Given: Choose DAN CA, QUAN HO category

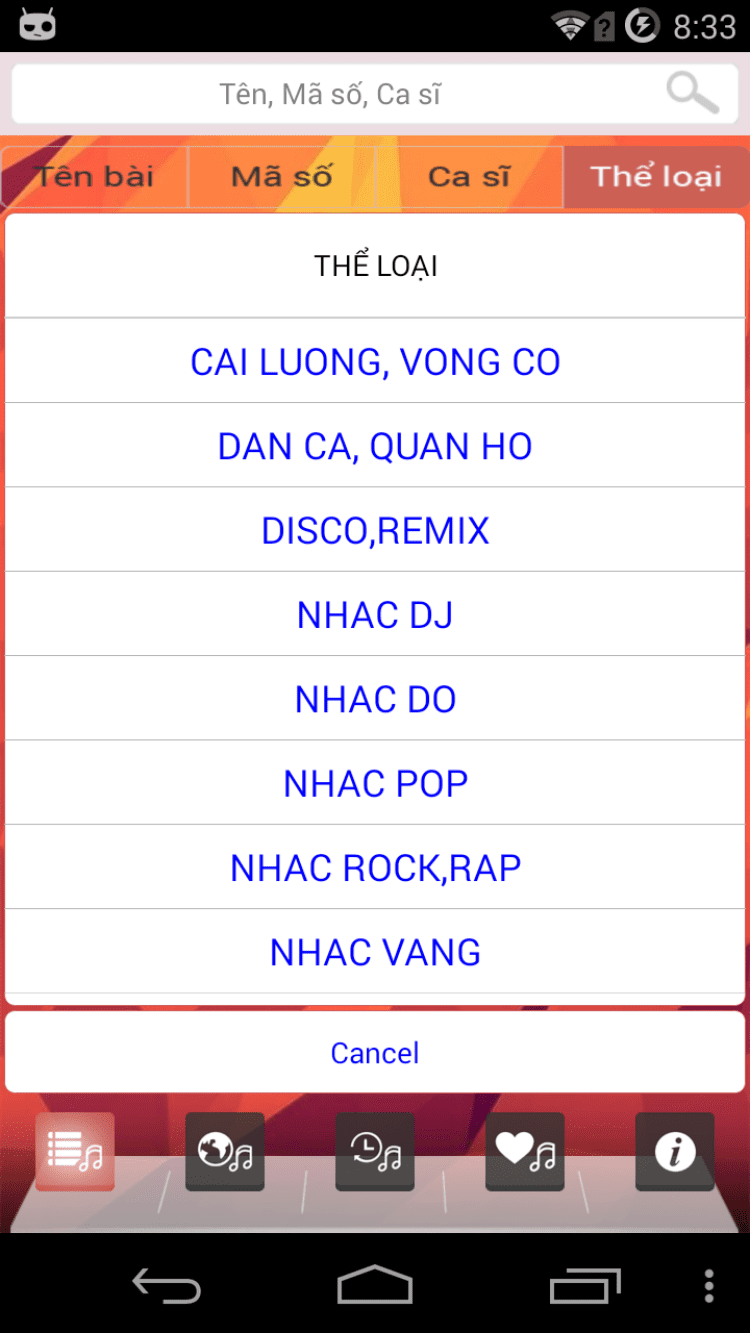Looking at the screenshot, I should tap(375, 446).
